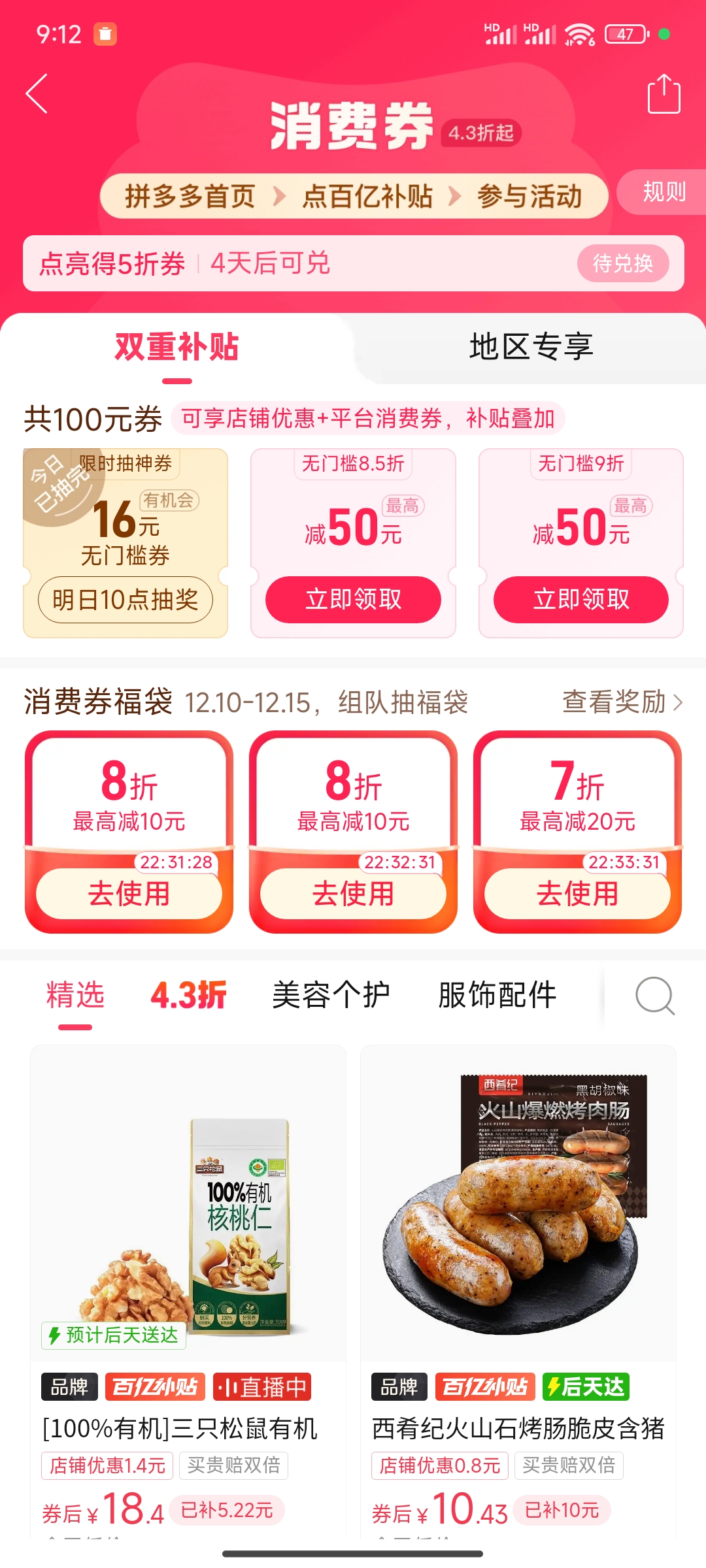Go back using the top-left arrow
The height and width of the screenshot is (1568, 706).
coord(37,94)
